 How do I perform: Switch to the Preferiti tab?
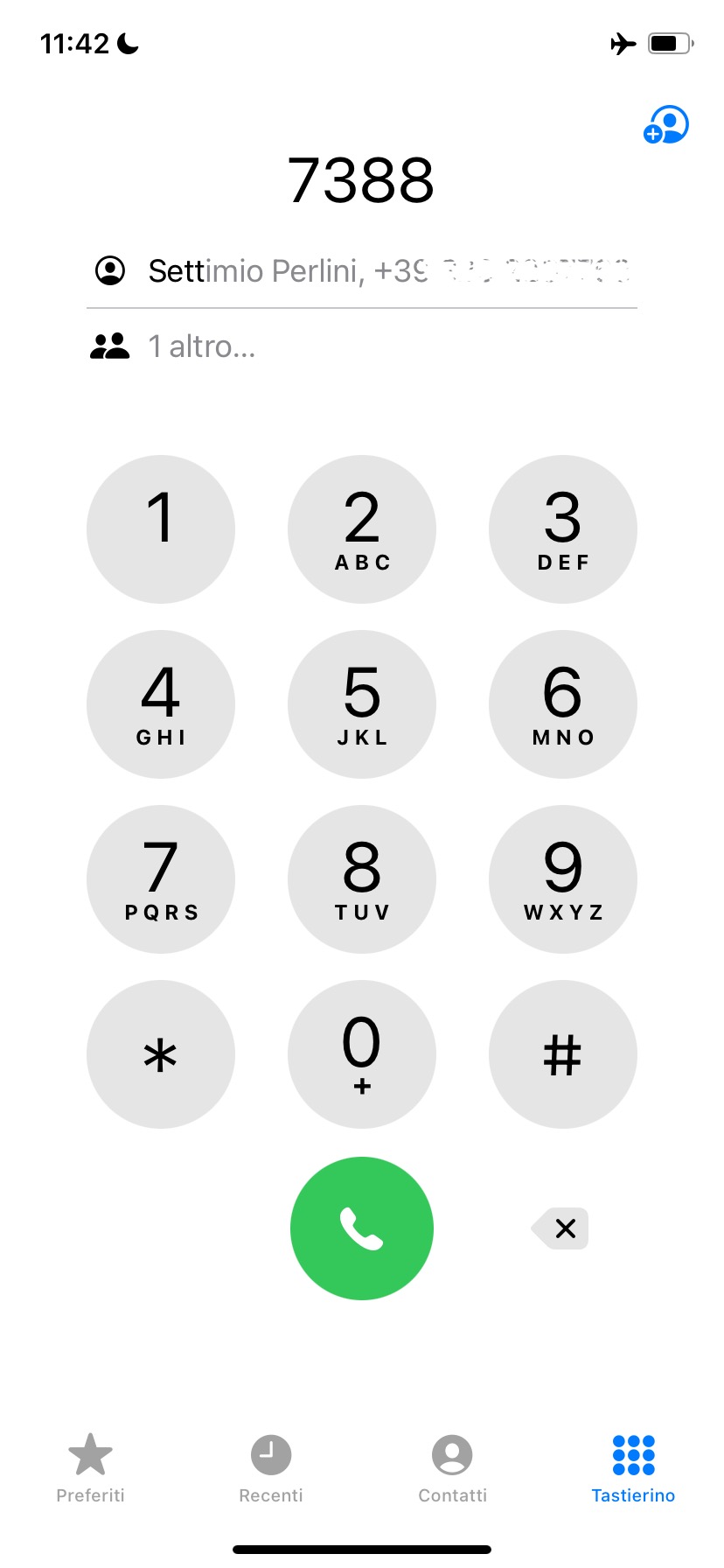(x=90, y=1467)
